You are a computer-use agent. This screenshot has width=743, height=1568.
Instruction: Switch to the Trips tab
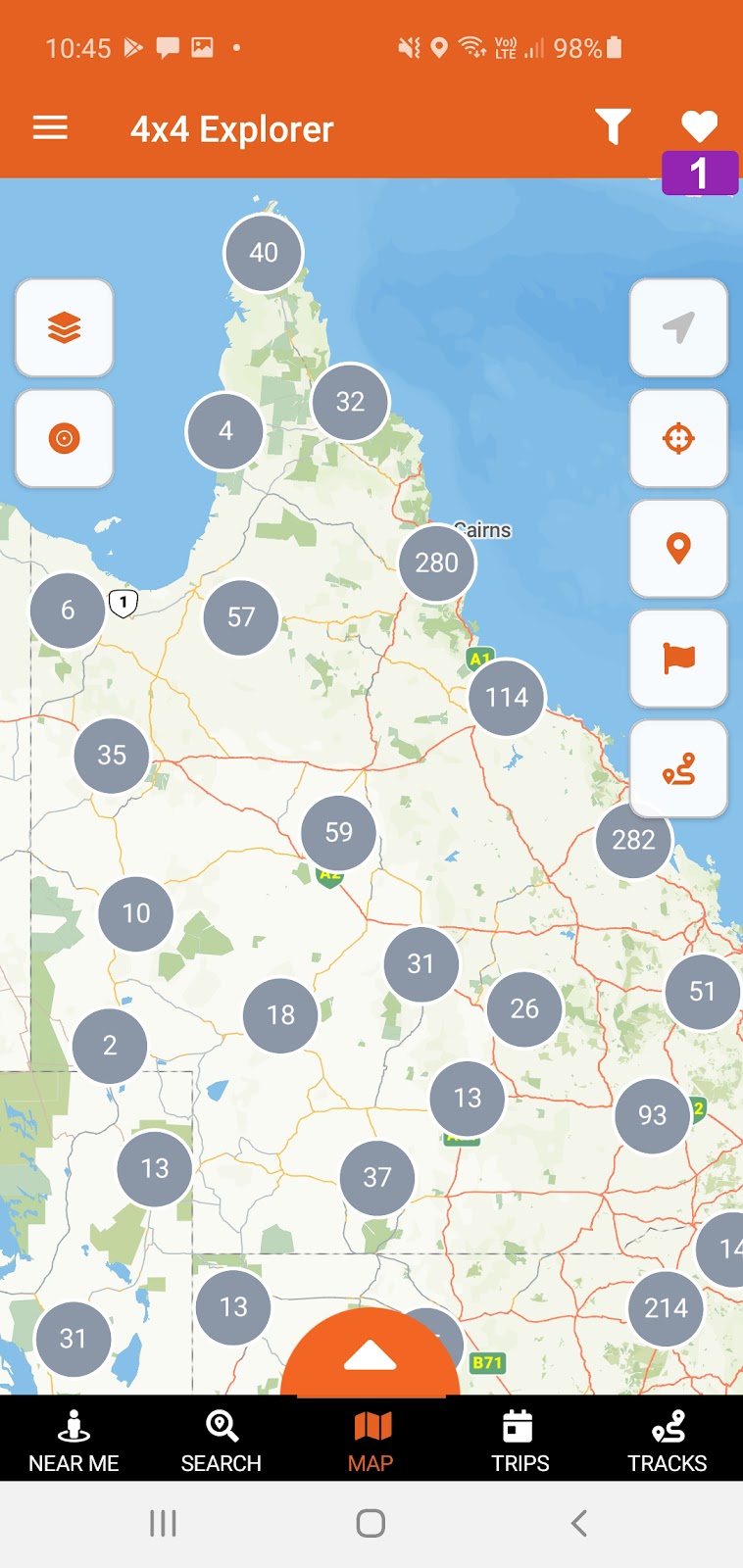[x=519, y=1441]
